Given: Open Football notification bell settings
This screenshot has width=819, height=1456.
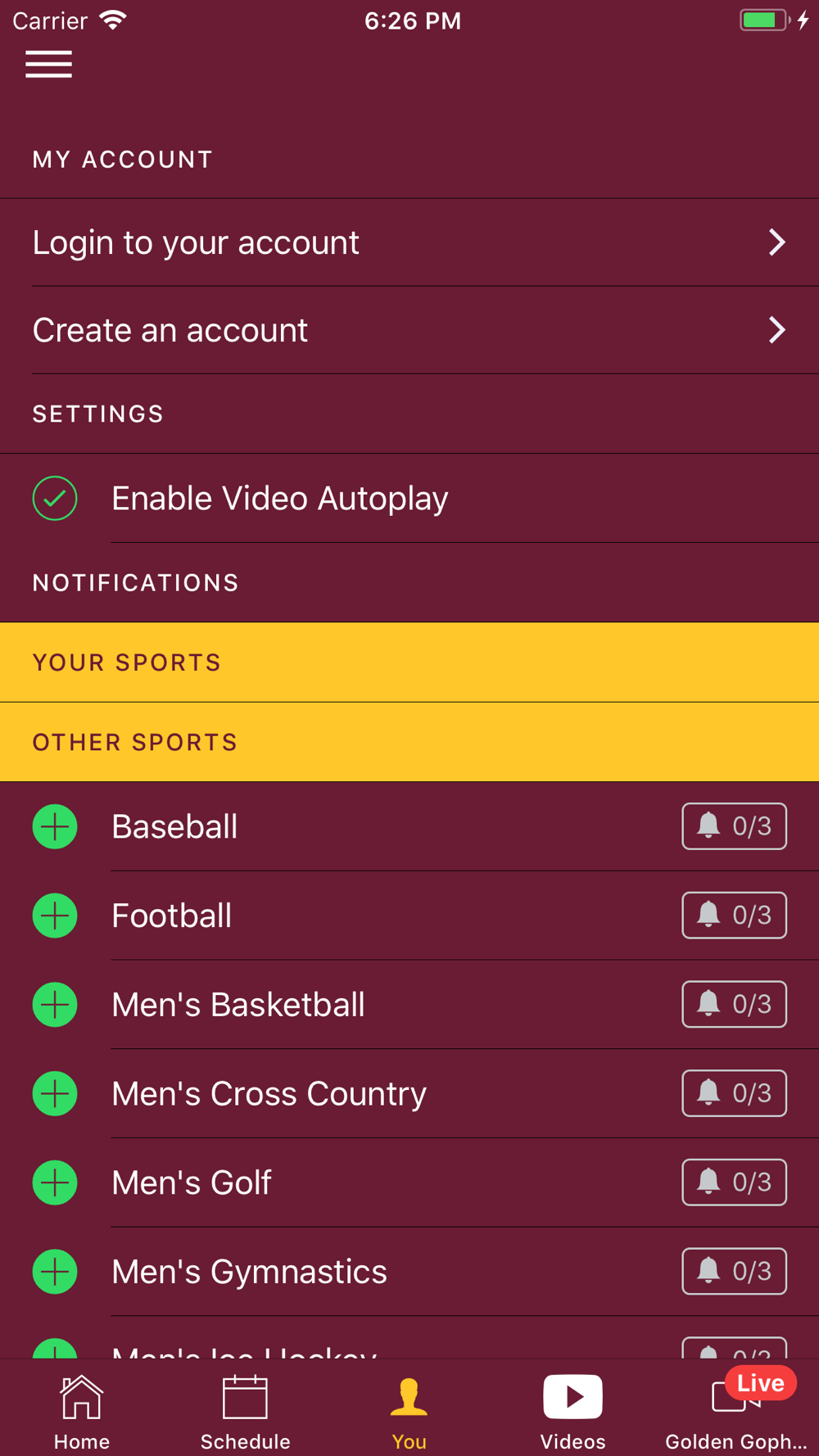Looking at the screenshot, I should pos(734,916).
